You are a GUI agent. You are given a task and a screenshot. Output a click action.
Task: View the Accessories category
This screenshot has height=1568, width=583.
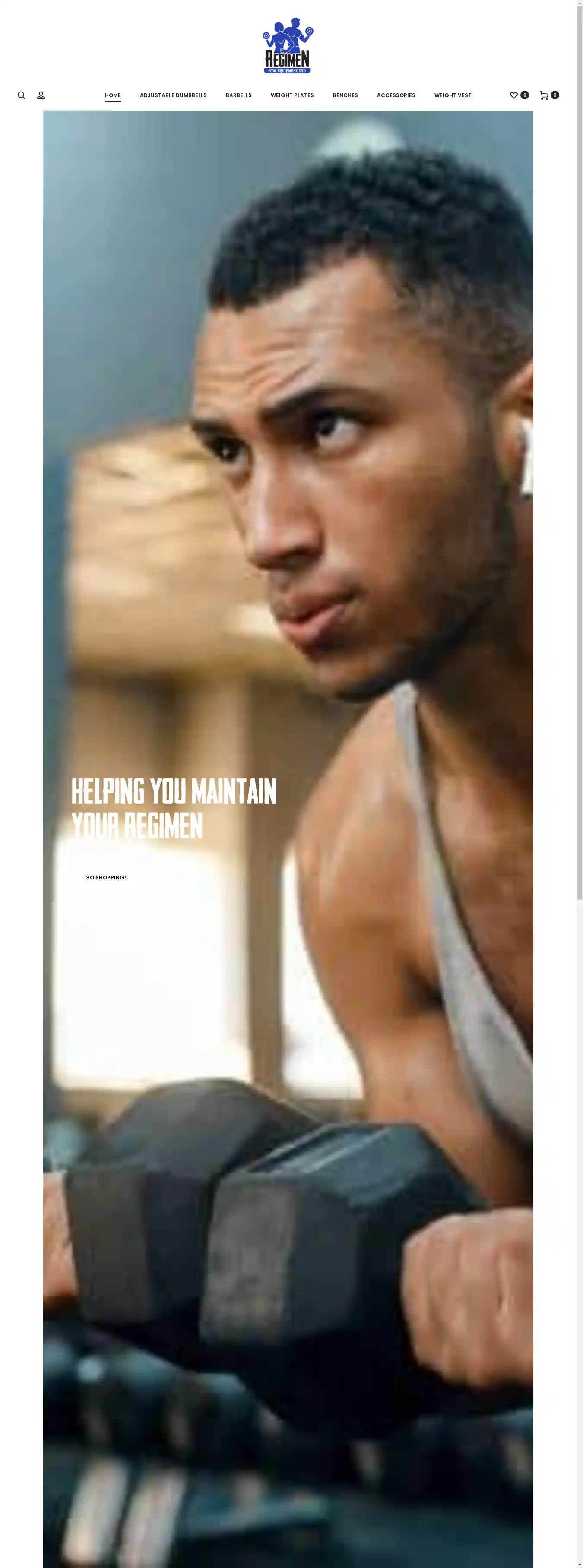(x=396, y=95)
